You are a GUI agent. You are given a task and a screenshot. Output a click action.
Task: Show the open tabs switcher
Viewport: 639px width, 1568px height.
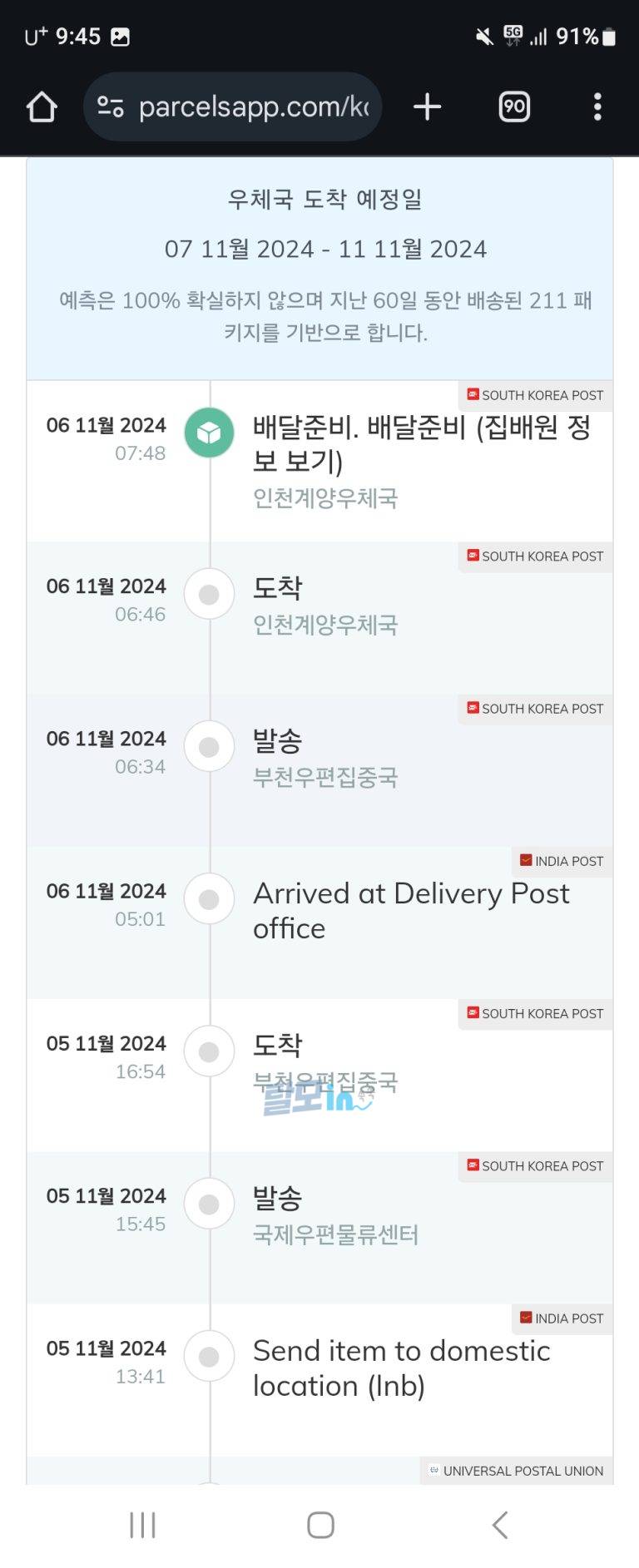click(513, 106)
